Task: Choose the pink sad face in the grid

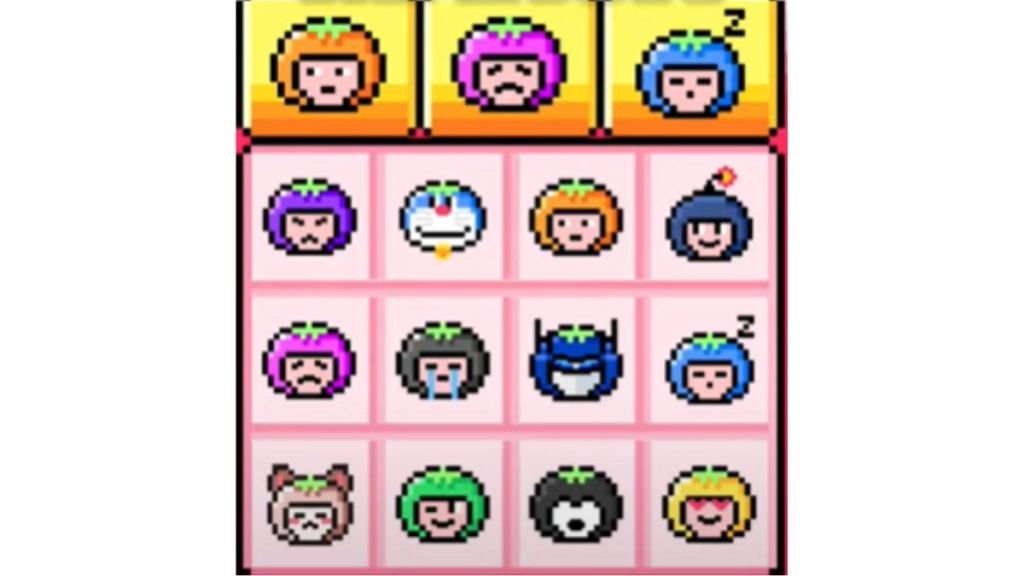Action: point(310,359)
